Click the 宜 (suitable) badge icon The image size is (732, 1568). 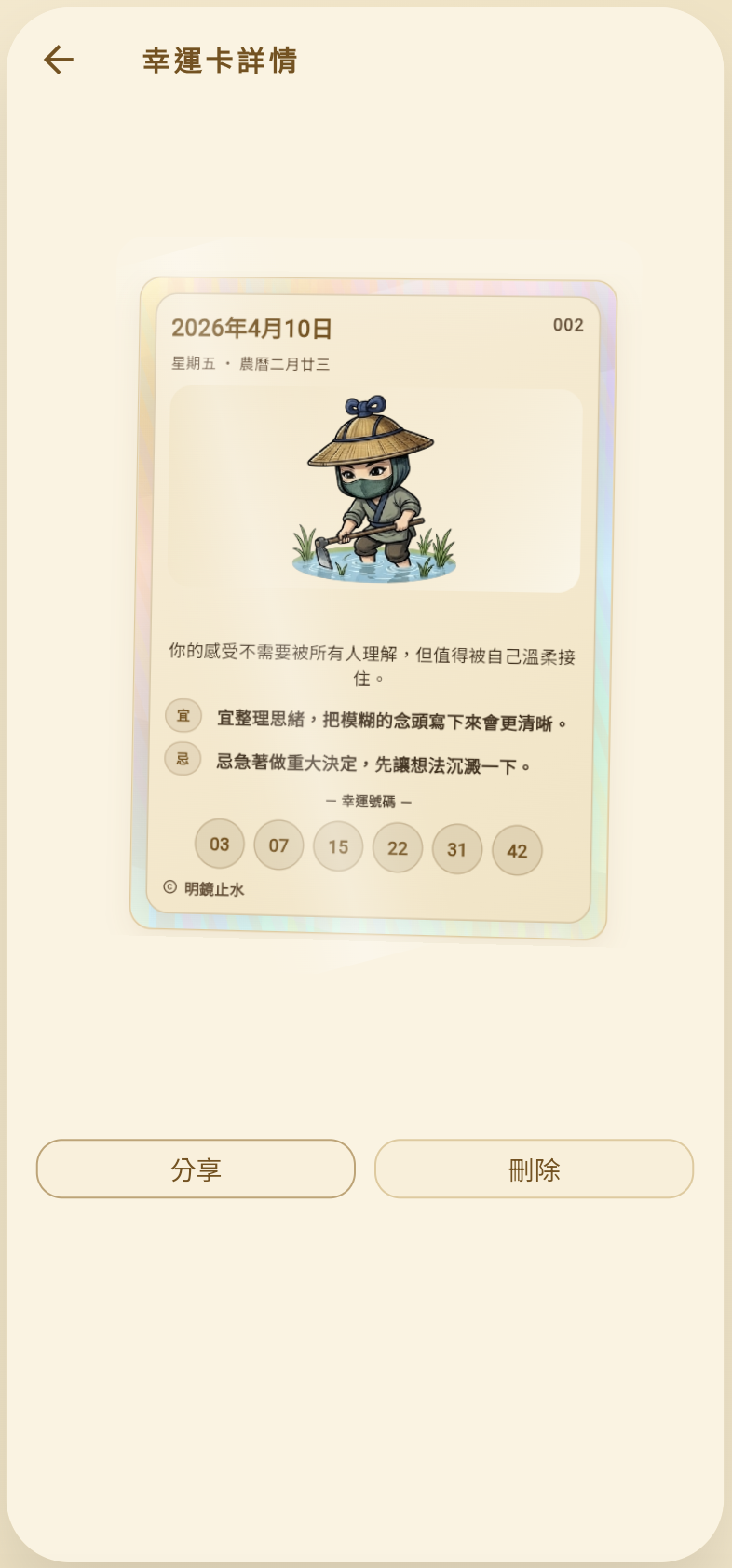[x=183, y=716]
